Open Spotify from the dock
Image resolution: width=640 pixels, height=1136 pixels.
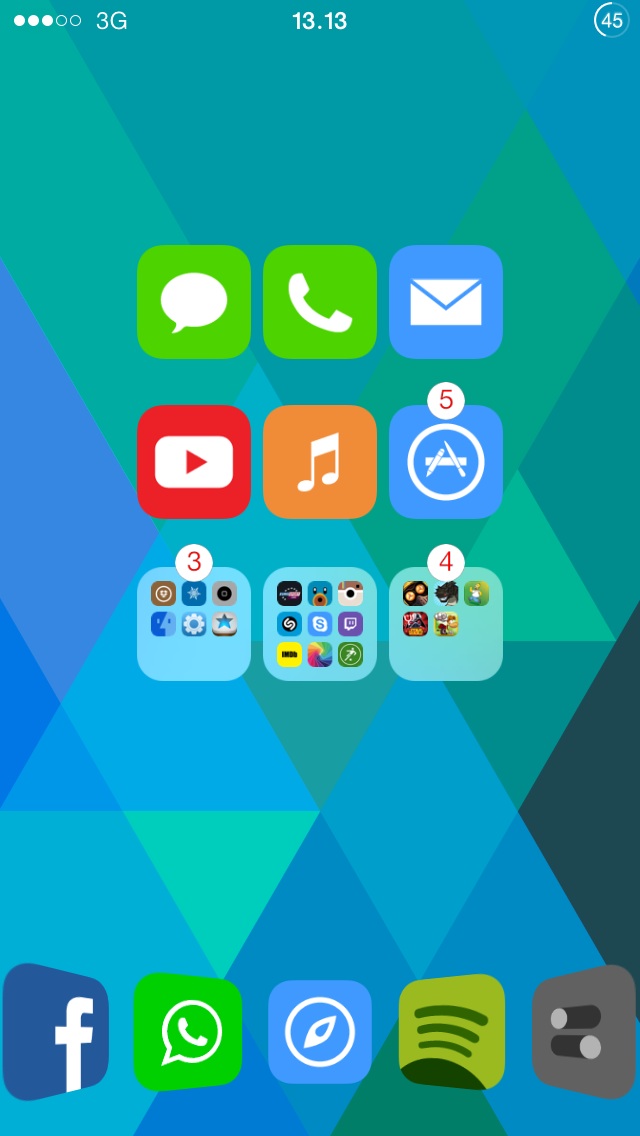[x=452, y=1032]
